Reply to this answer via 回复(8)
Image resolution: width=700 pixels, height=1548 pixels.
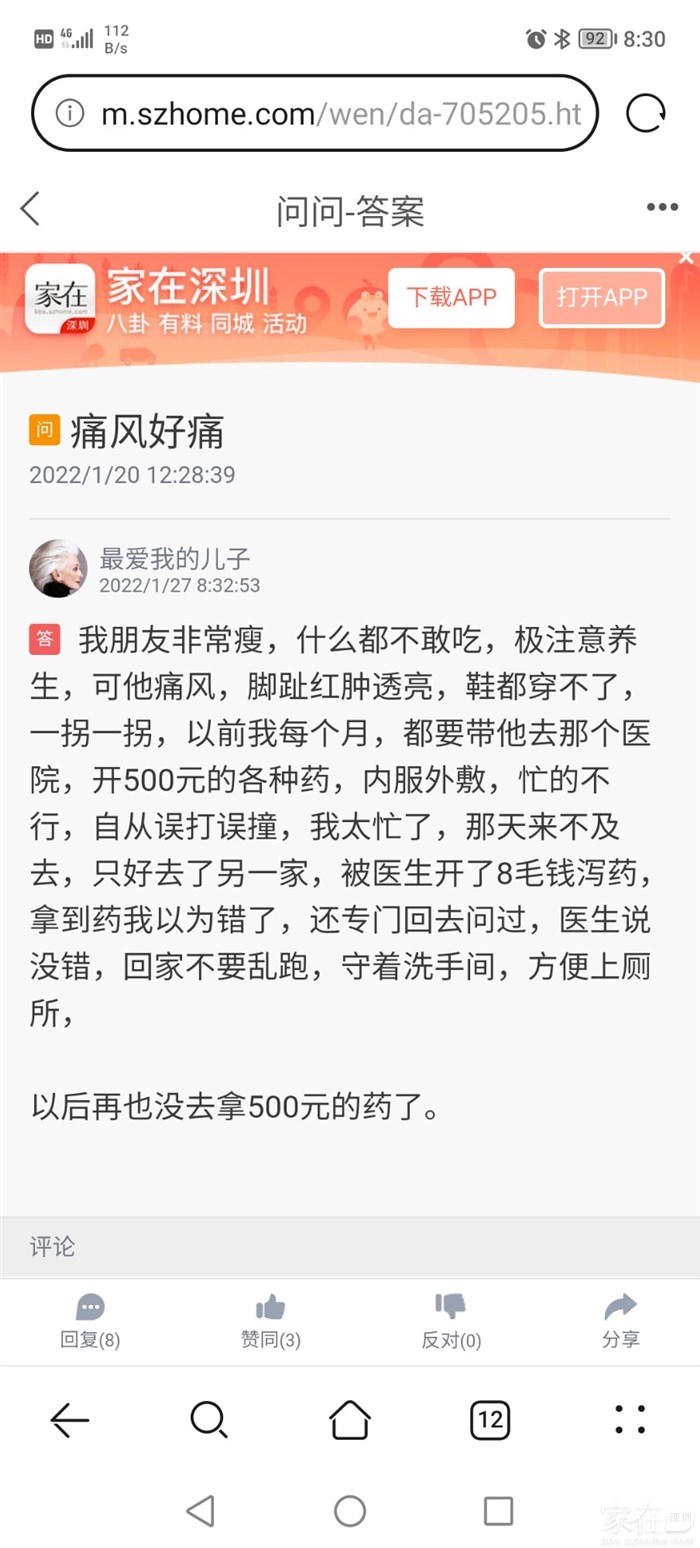pos(90,1321)
